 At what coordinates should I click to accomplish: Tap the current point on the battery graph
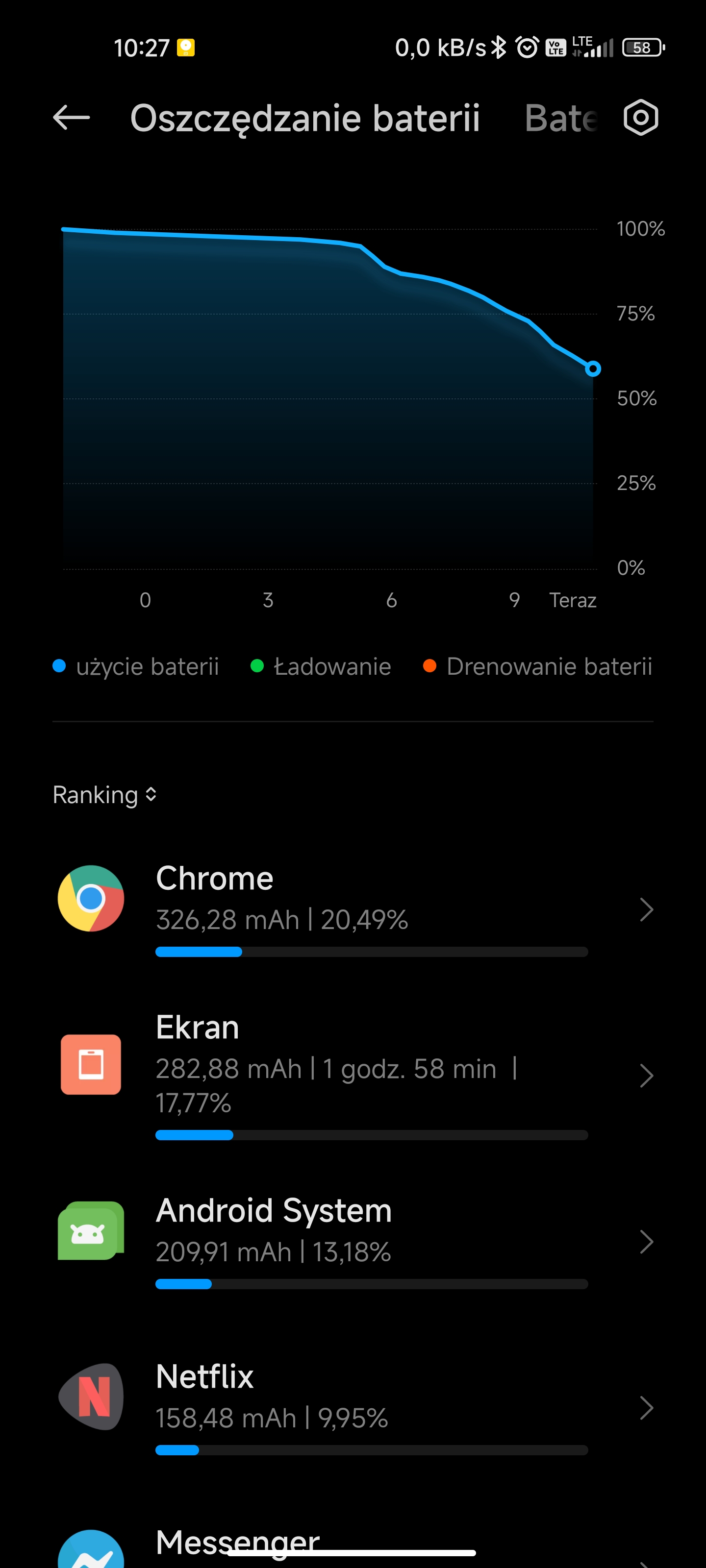point(593,368)
